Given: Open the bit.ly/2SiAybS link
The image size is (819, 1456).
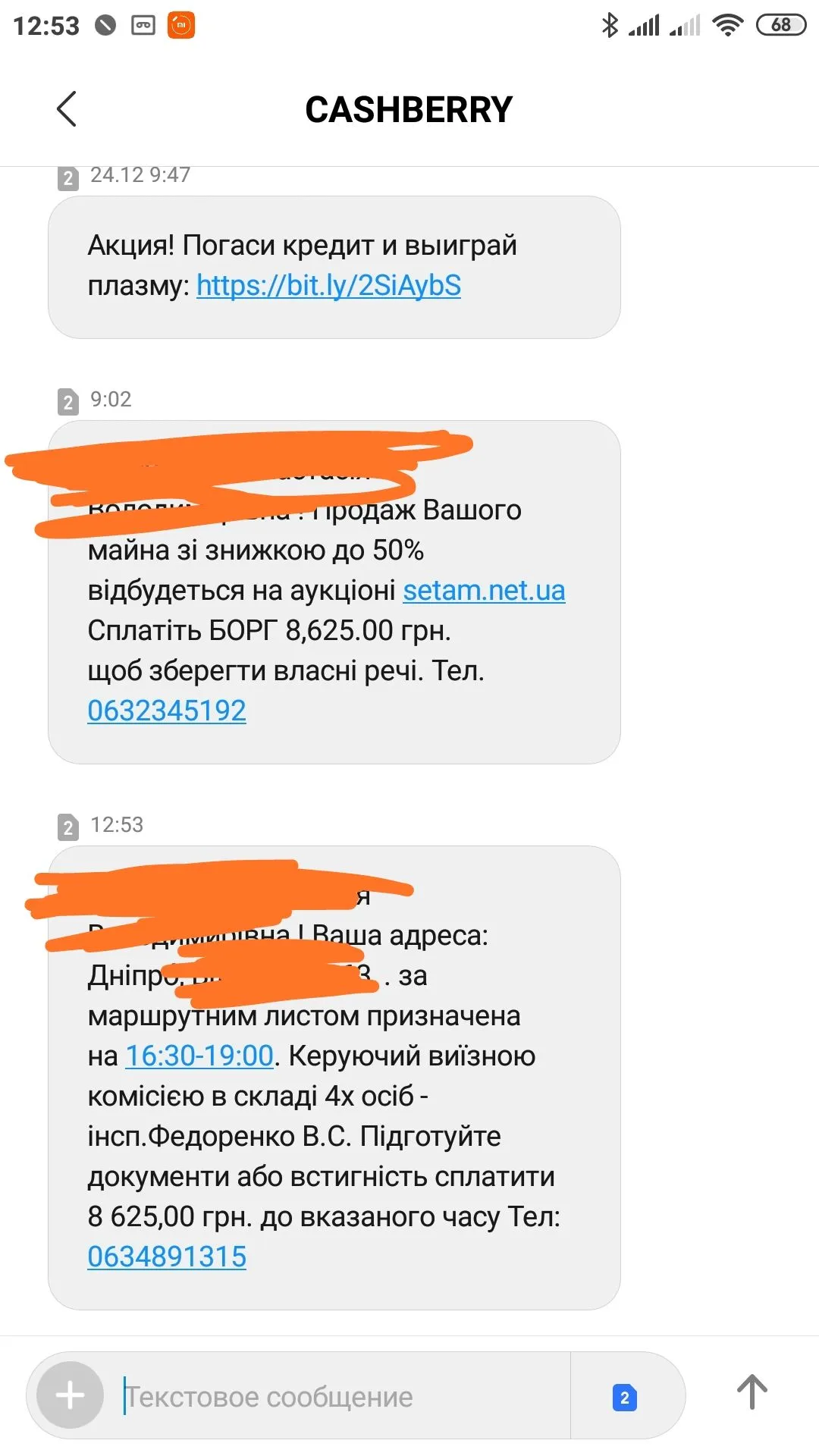Looking at the screenshot, I should 328,286.
